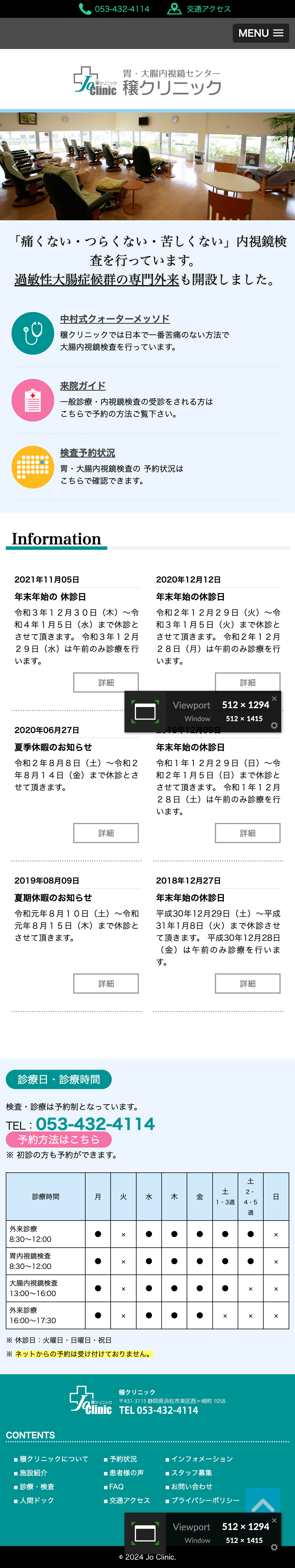The width and height of the screenshot is (295, 1568).
Task: Tap the 予約方法はこちら pink button
Action: click(58, 1139)
